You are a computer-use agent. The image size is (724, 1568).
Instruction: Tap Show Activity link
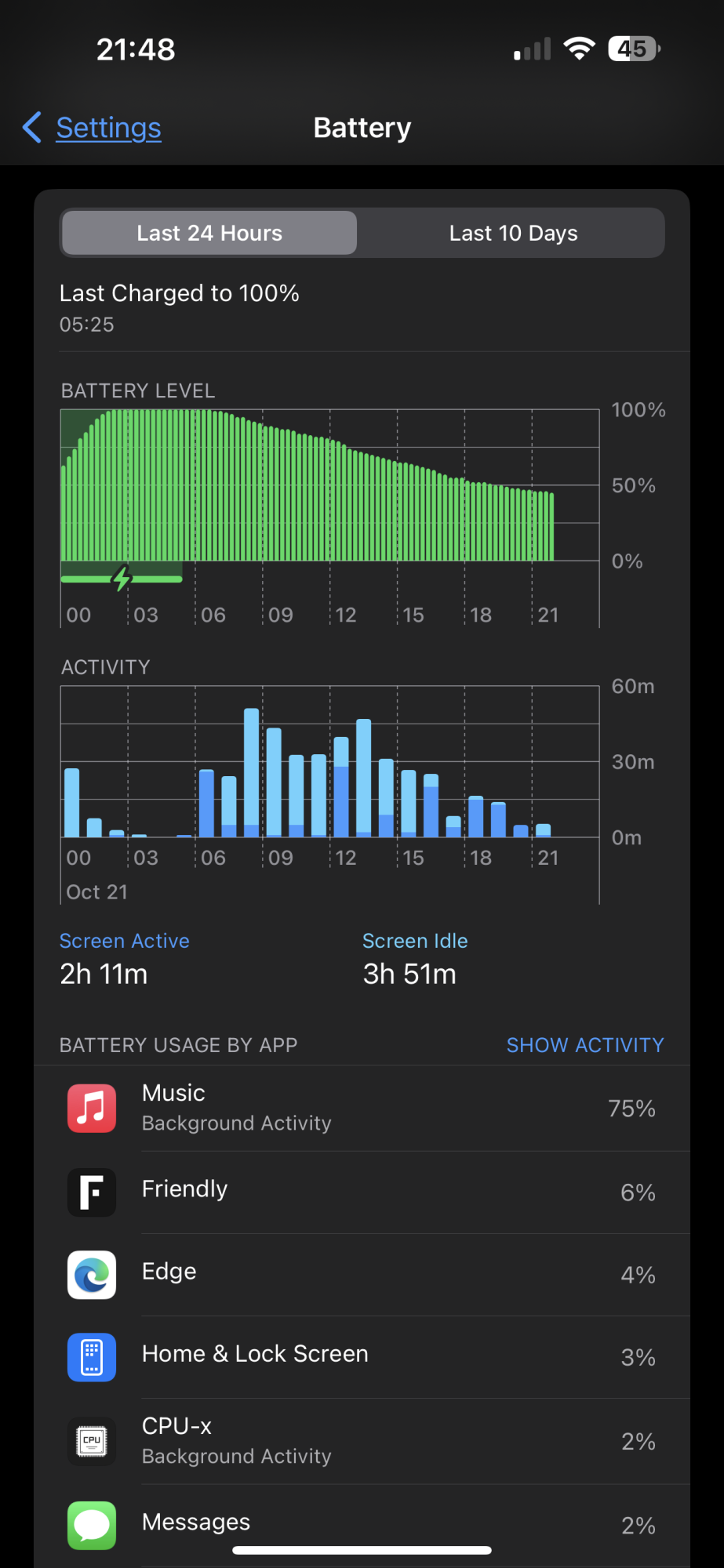click(x=584, y=1045)
